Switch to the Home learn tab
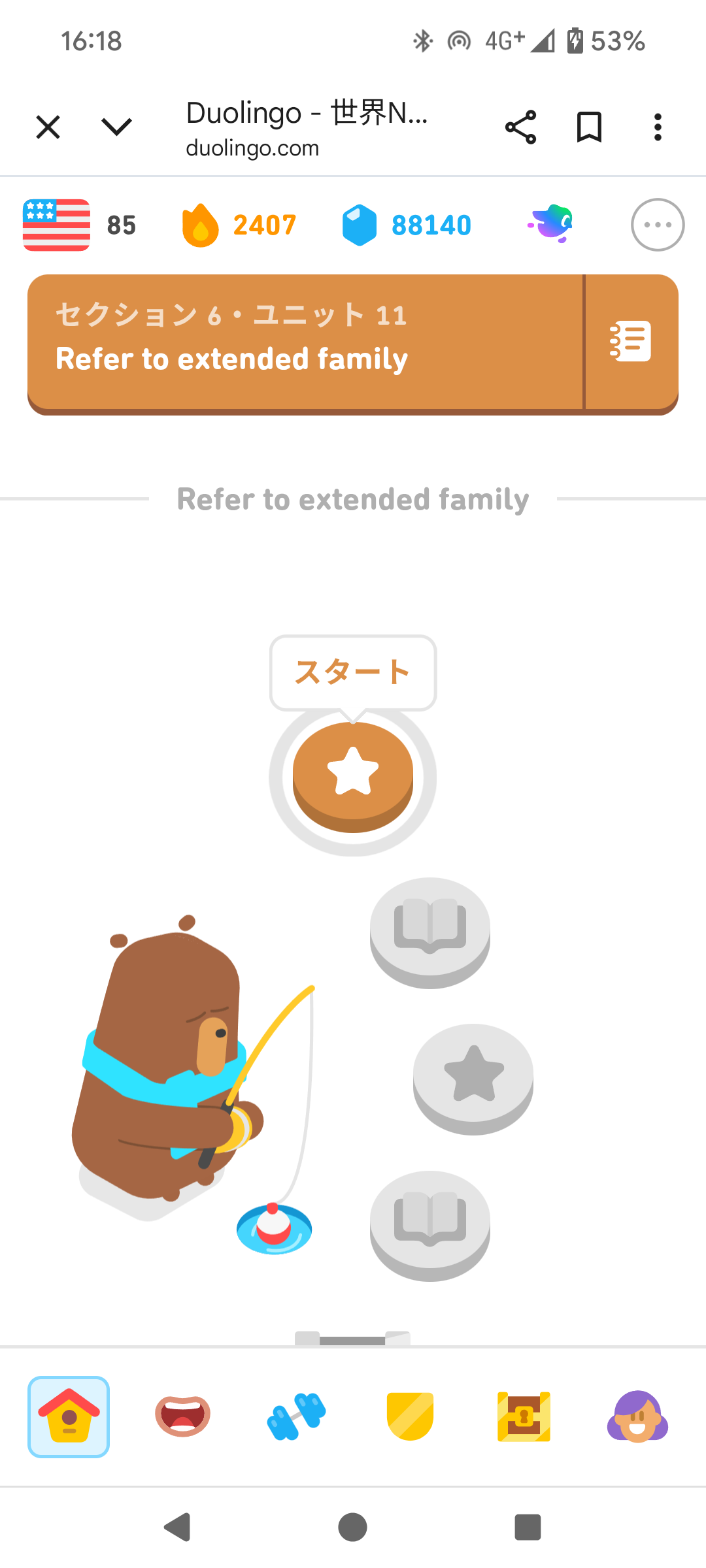The width and height of the screenshot is (706, 1568). [x=69, y=1416]
